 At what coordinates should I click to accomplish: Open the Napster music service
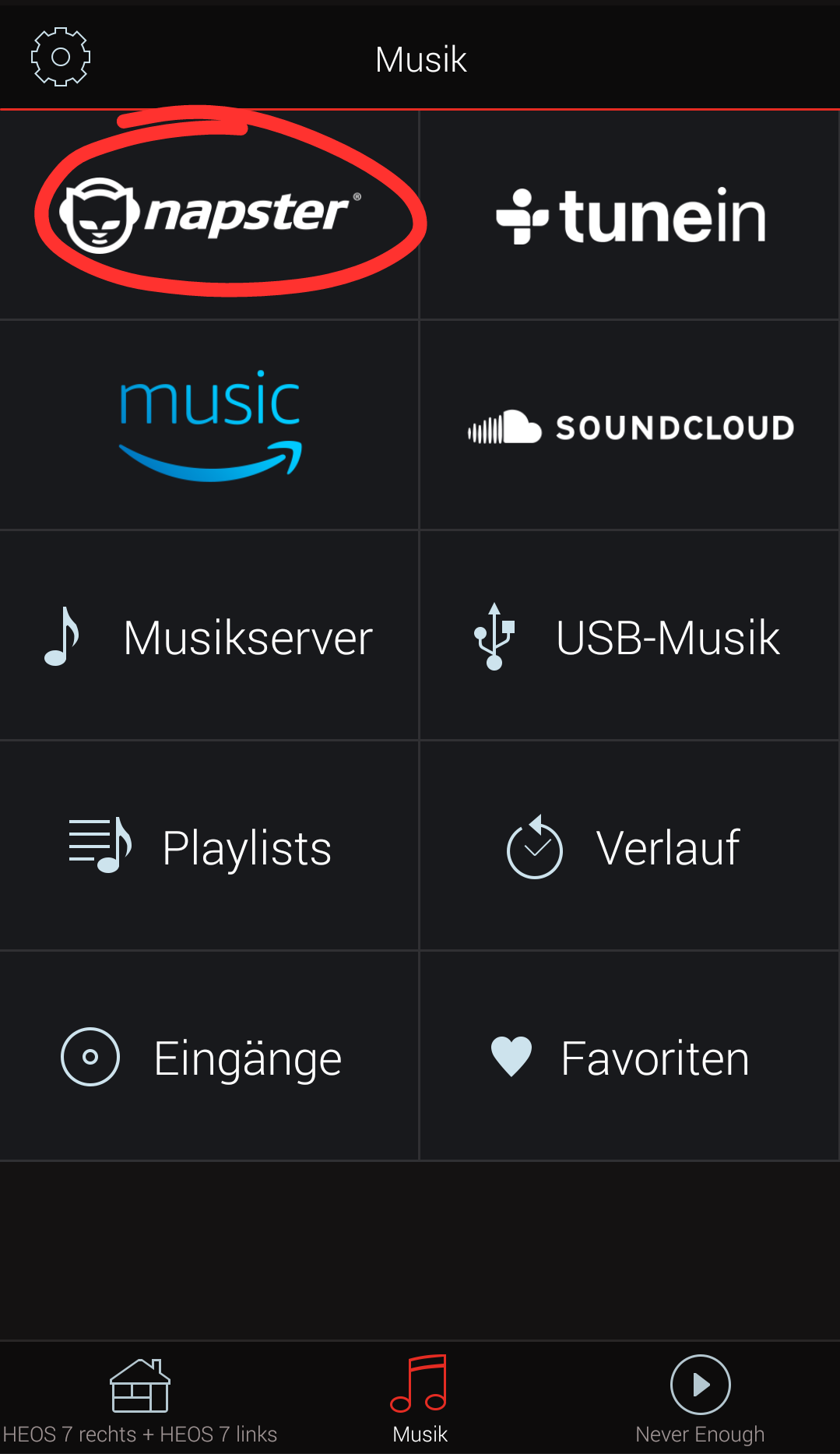coord(210,214)
